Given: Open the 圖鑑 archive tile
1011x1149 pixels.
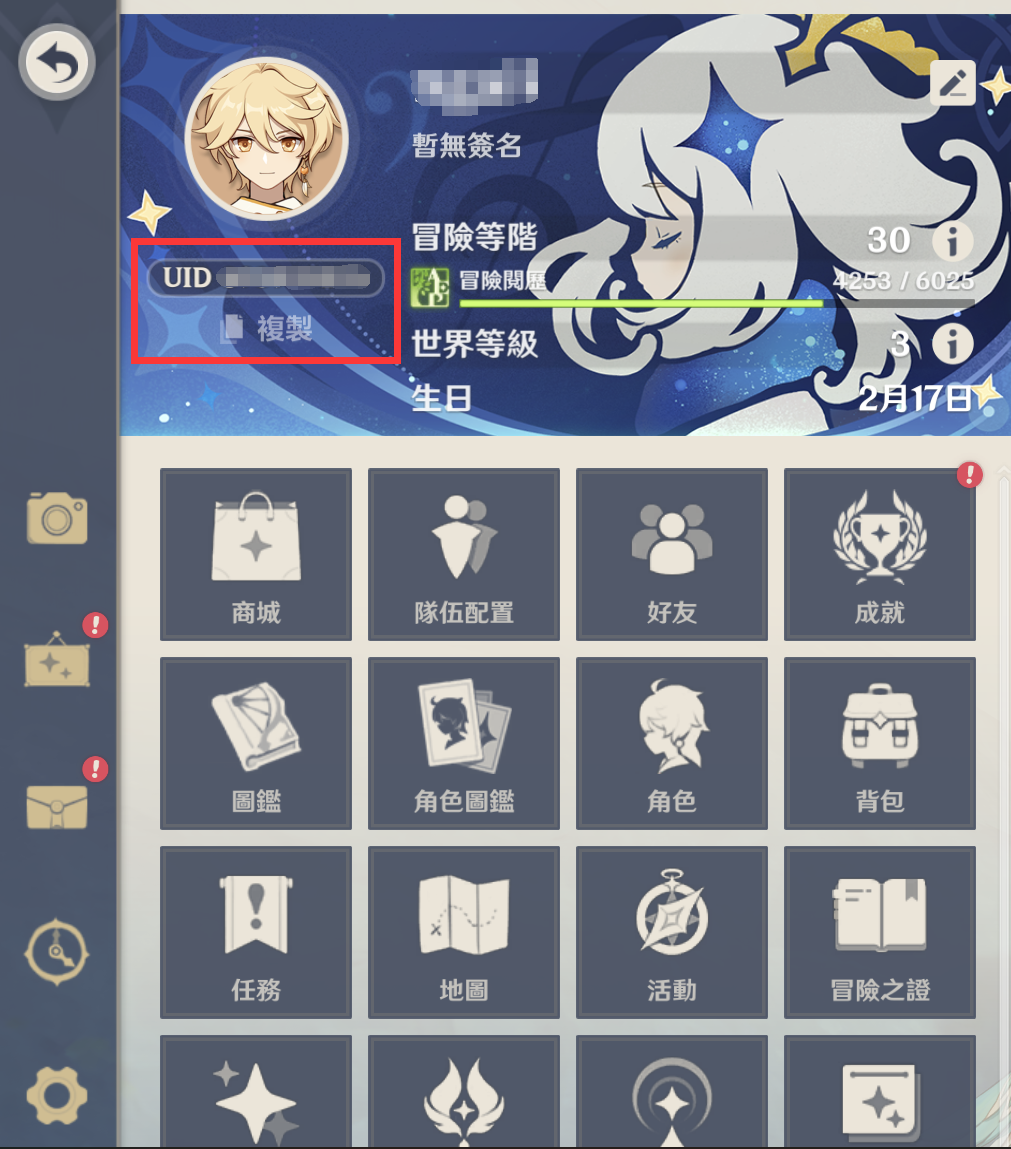Looking at the screenshot, I should click(x=256, y=743).
